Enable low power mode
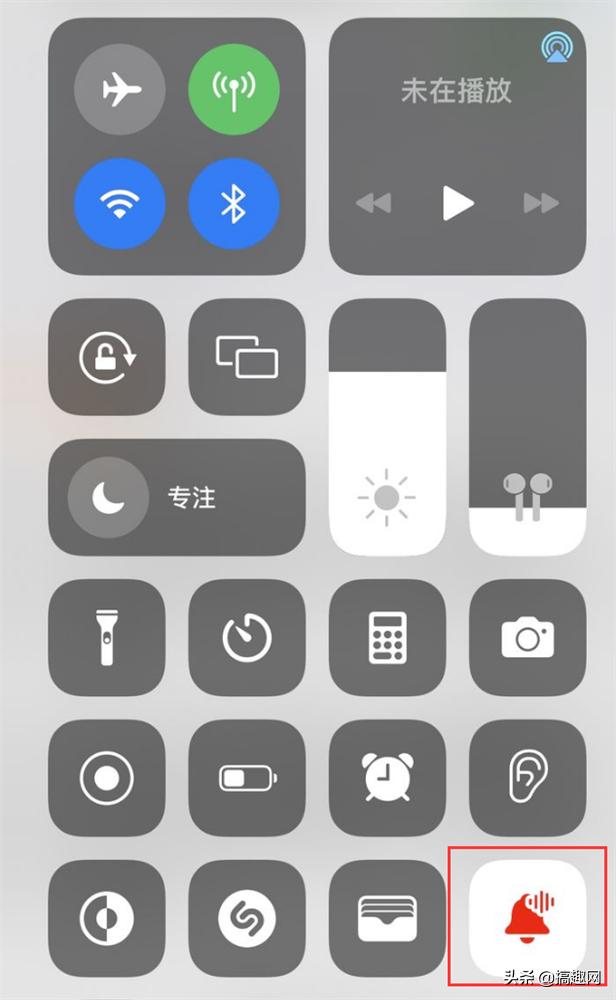Image resolution: width=616 pixels, height=1000 pixels. click(247, 777)
